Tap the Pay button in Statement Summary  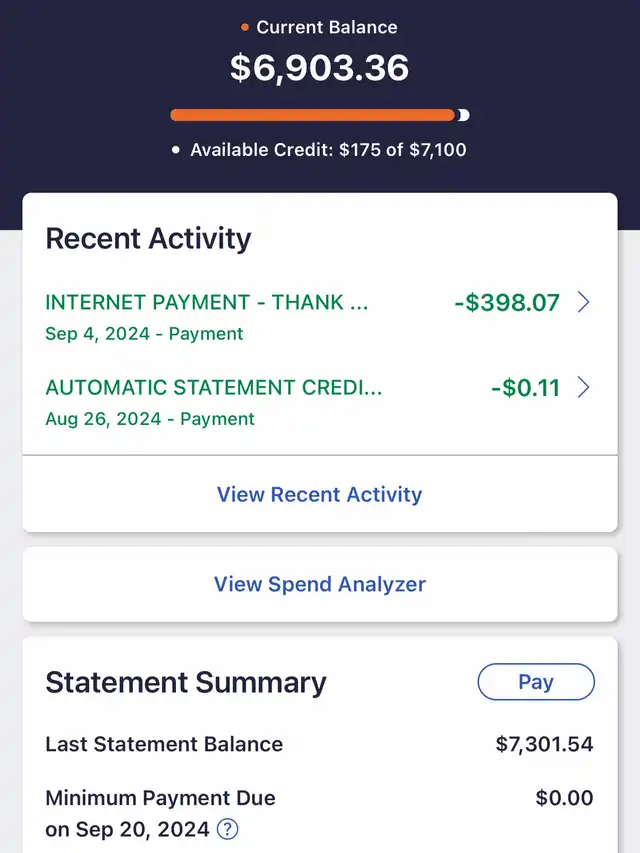pos(535,682)
